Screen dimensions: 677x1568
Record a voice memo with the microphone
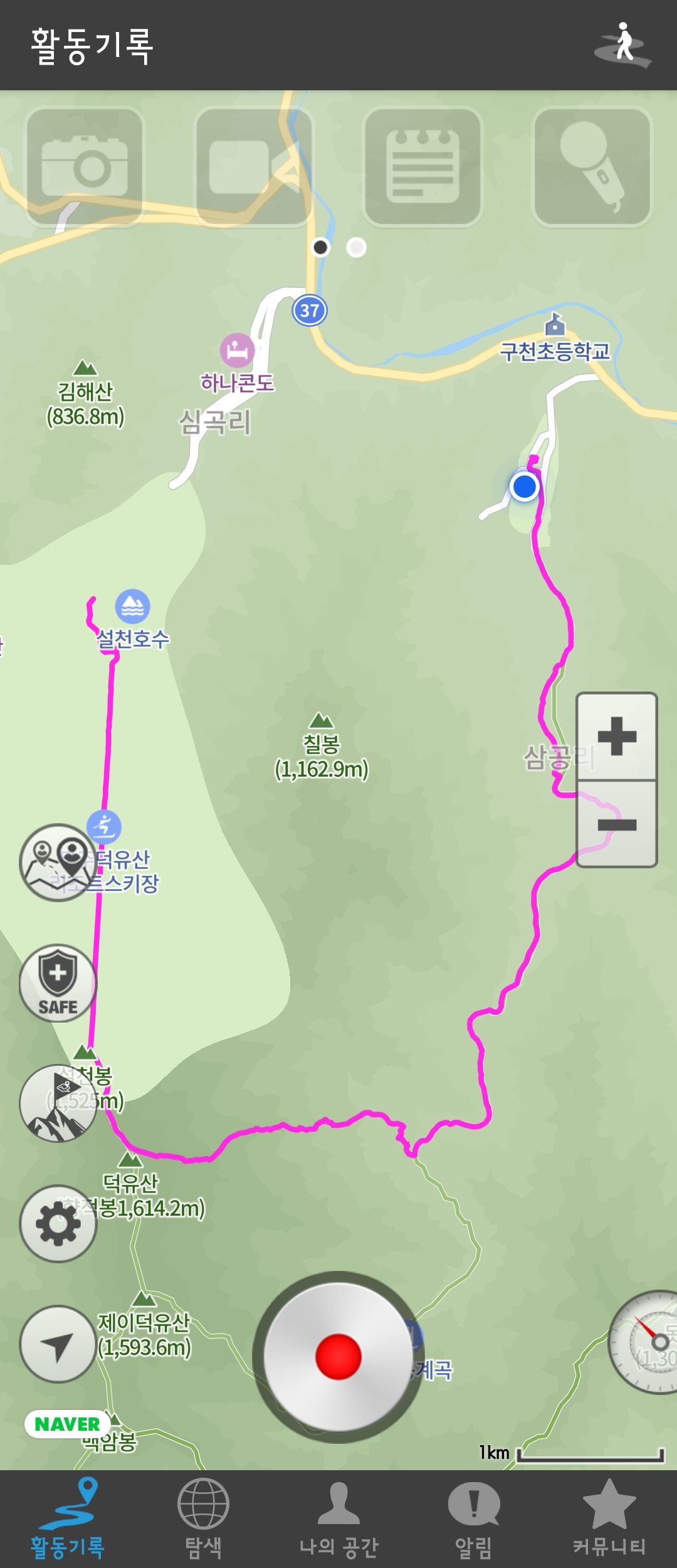coord(592,167)
